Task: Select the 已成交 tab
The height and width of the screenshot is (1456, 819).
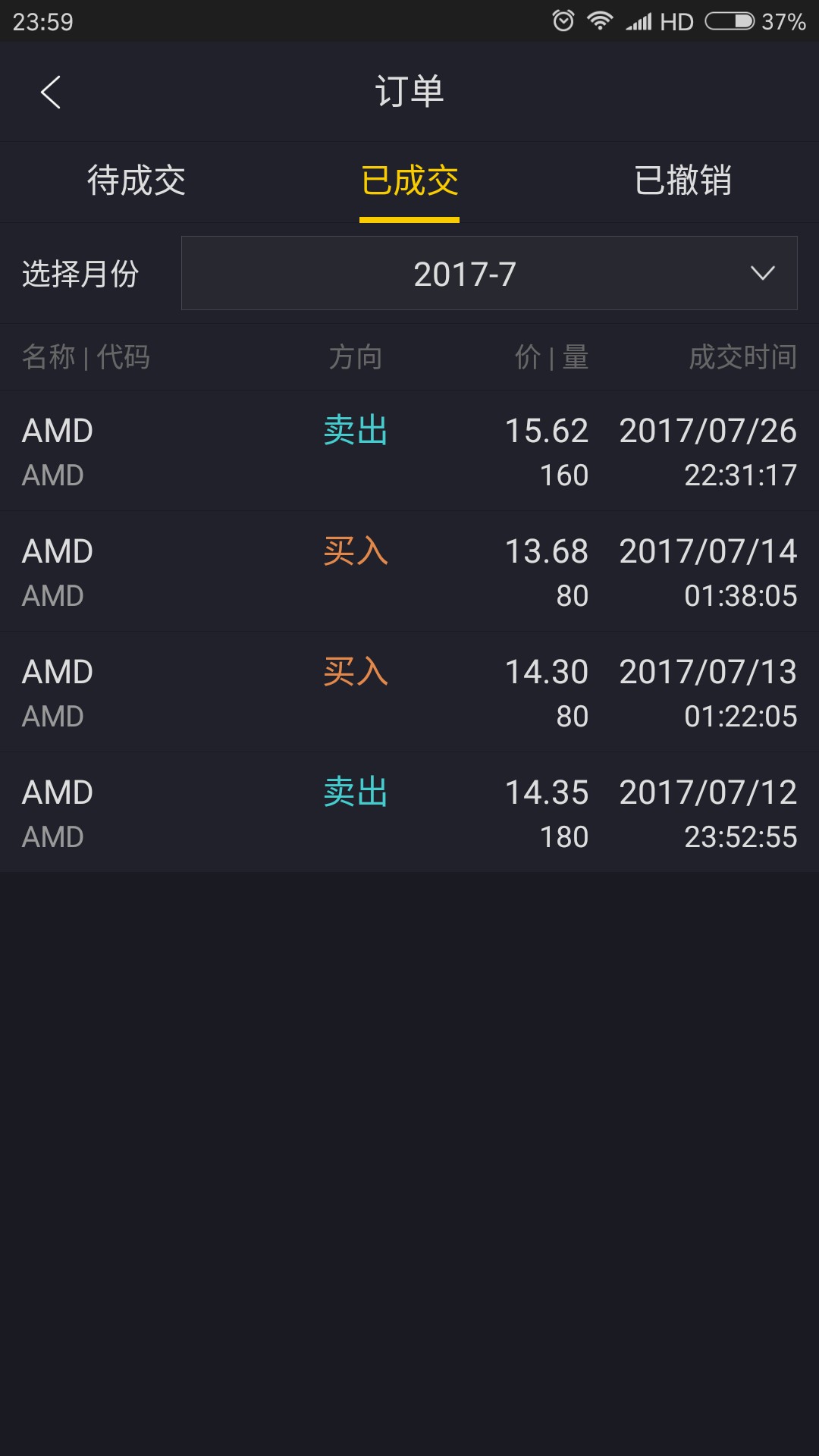Action: tap(409, 181)
